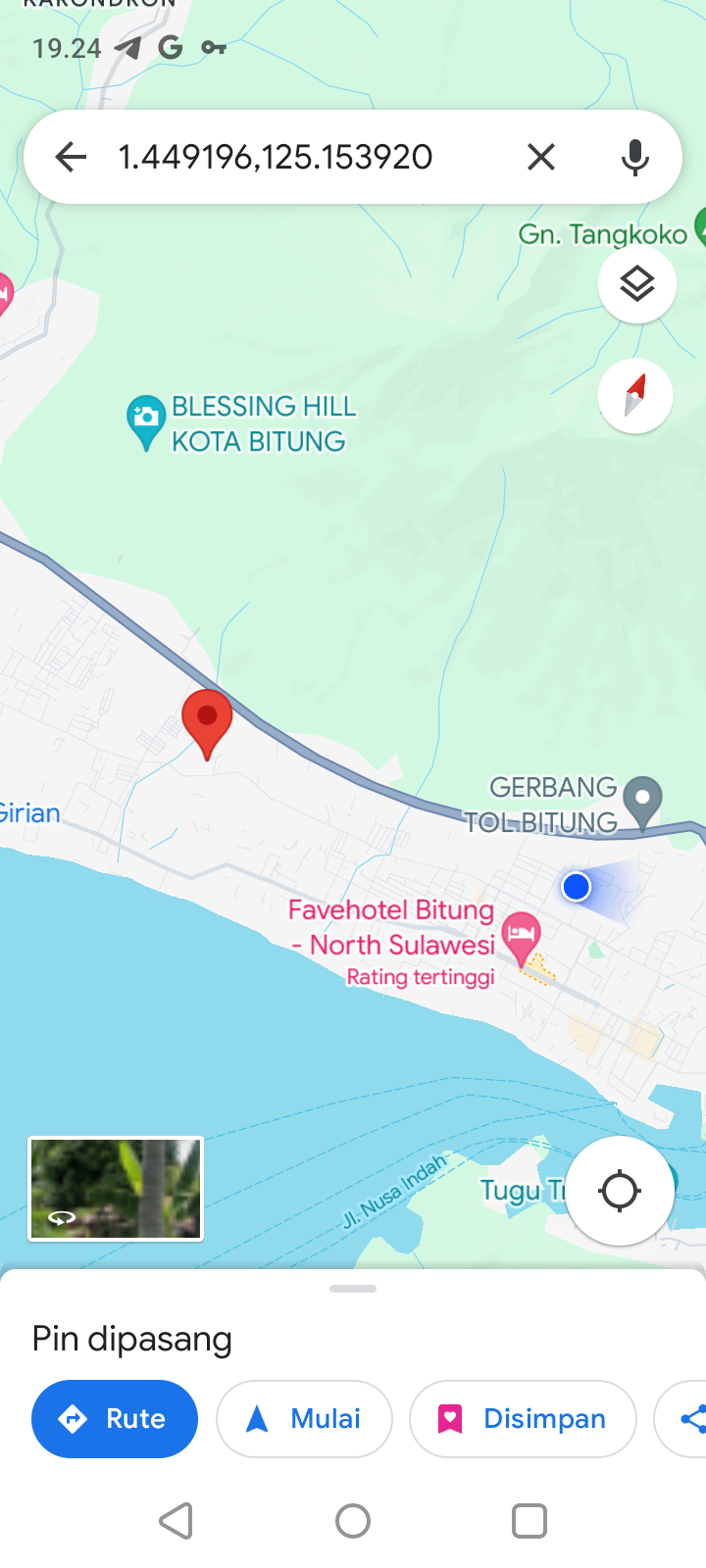Start navigation with Mulai
This screenshot has height=1568, width=706.
click(x=304, y=1419)
